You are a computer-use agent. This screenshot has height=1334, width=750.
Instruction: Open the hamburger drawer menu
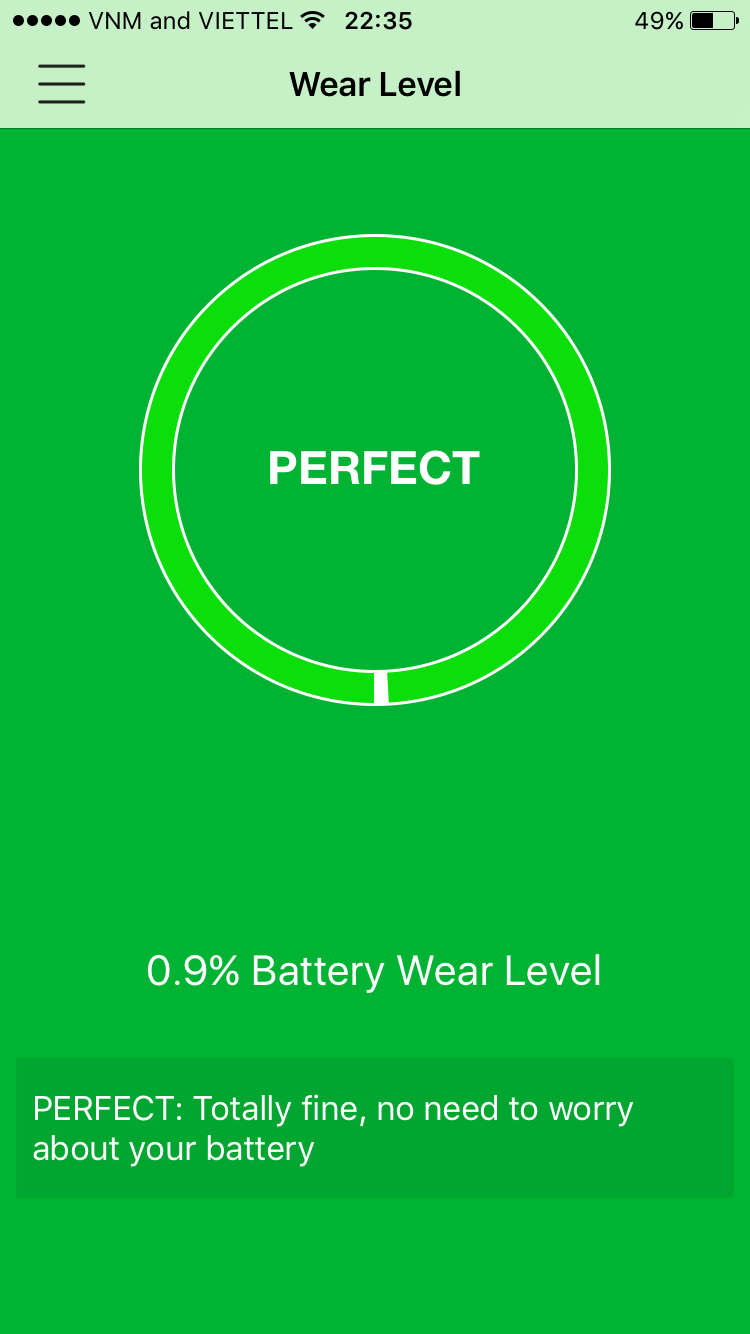click(62, 84)
